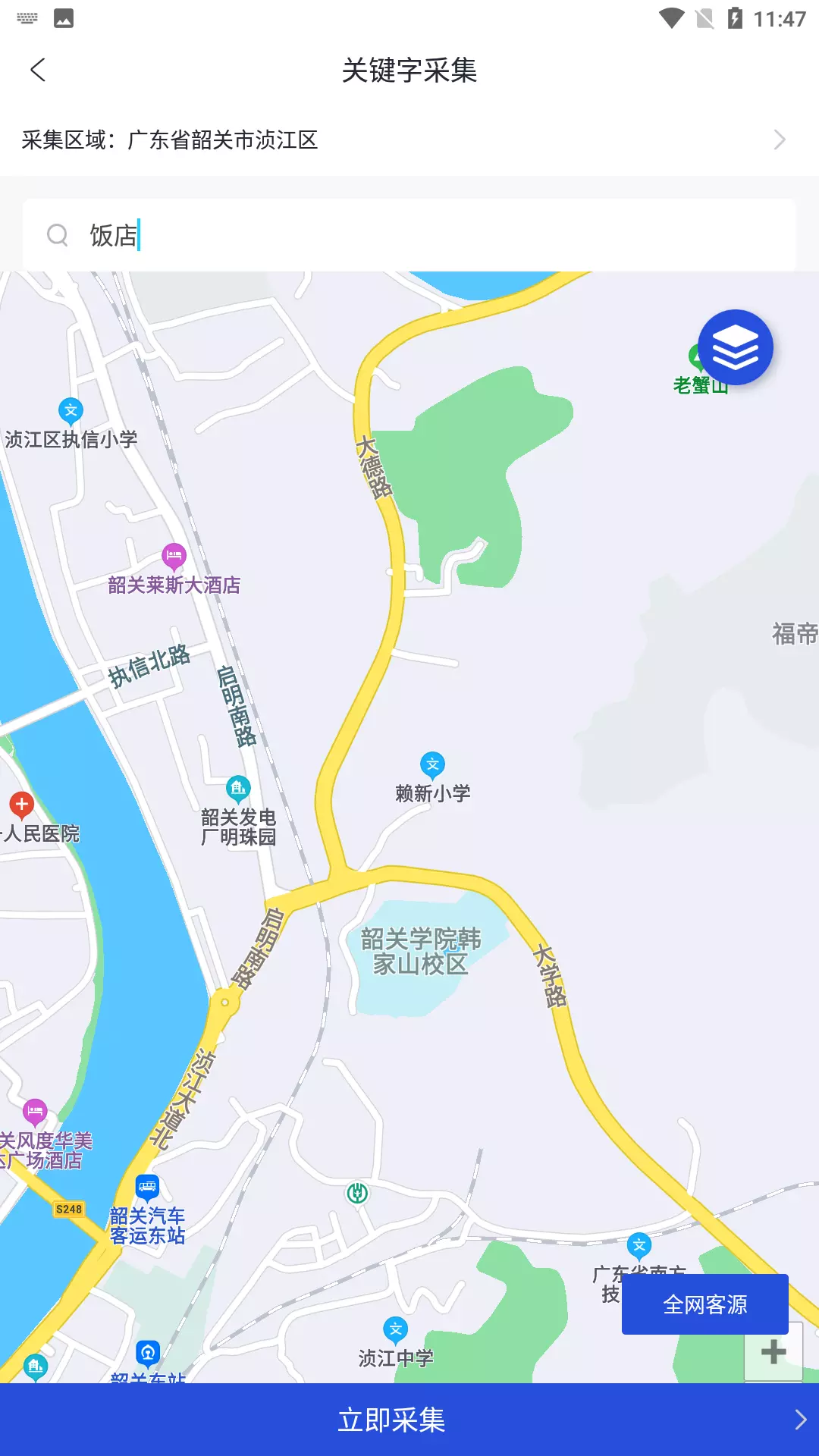Tap the 韶关莱斯大酒店 map marker

click(174, 557)
